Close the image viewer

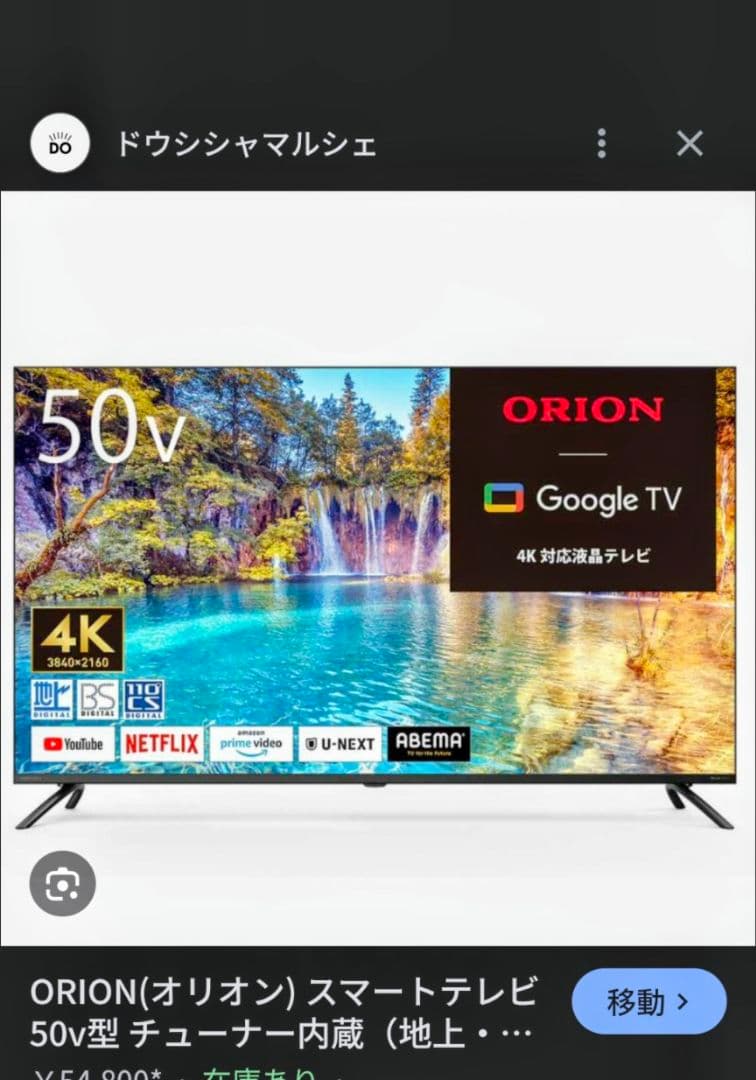pyautogui.click(x=690, y=144)
